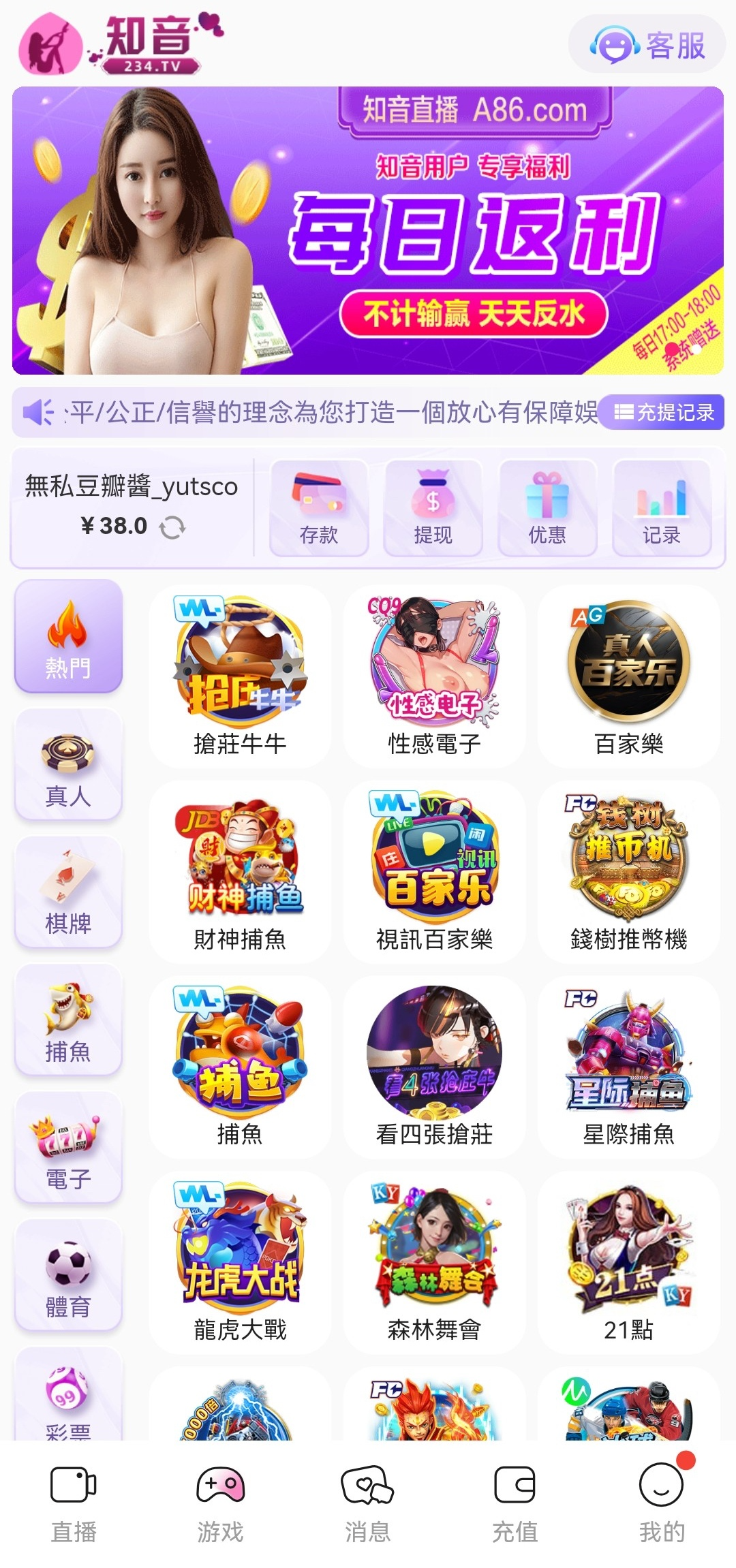Switch to the 棋牌 category
This screenshot has height=1568, width=736.
(68, 892)
